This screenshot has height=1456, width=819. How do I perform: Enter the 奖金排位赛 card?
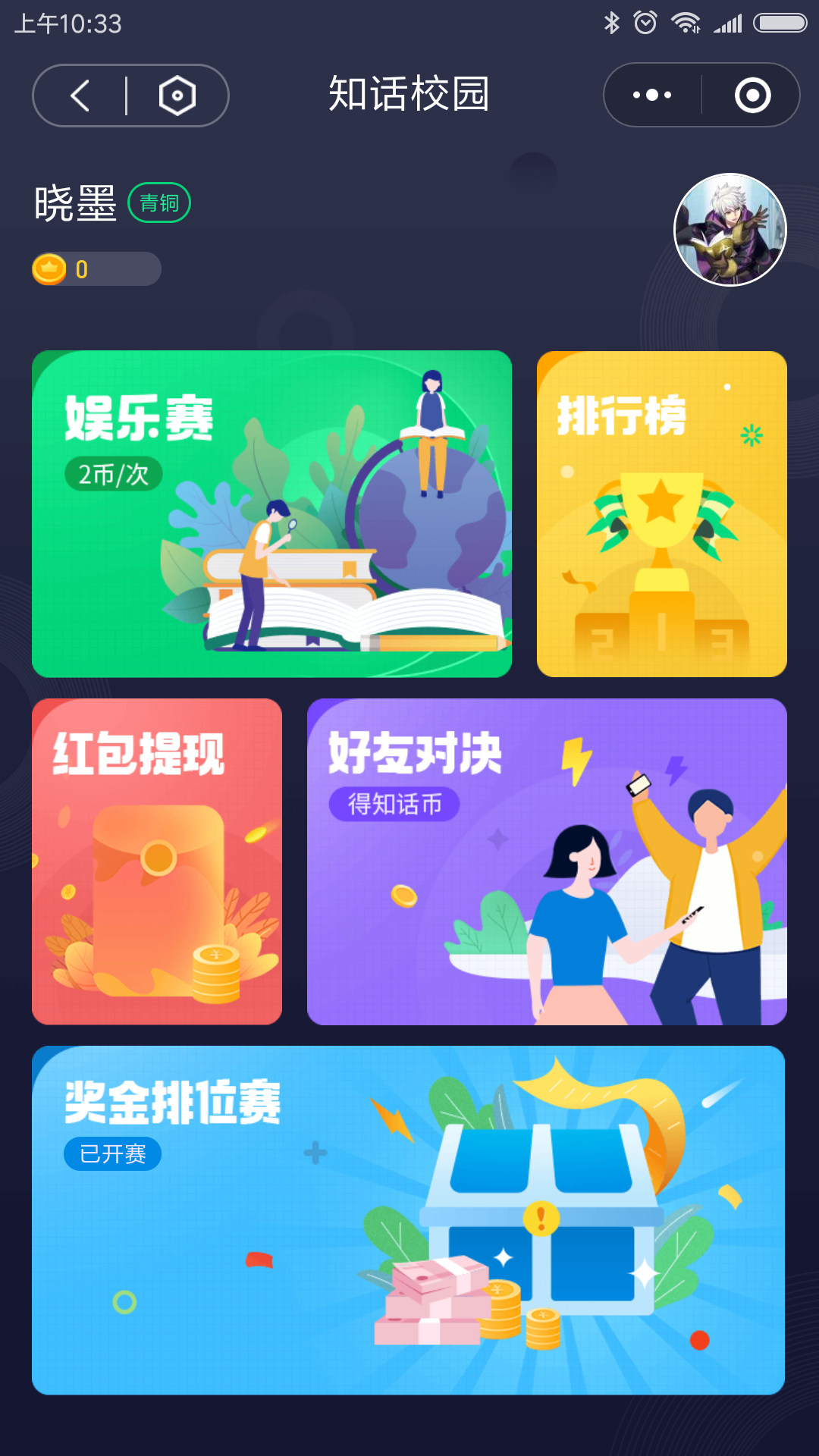[x=408, y=1219]
